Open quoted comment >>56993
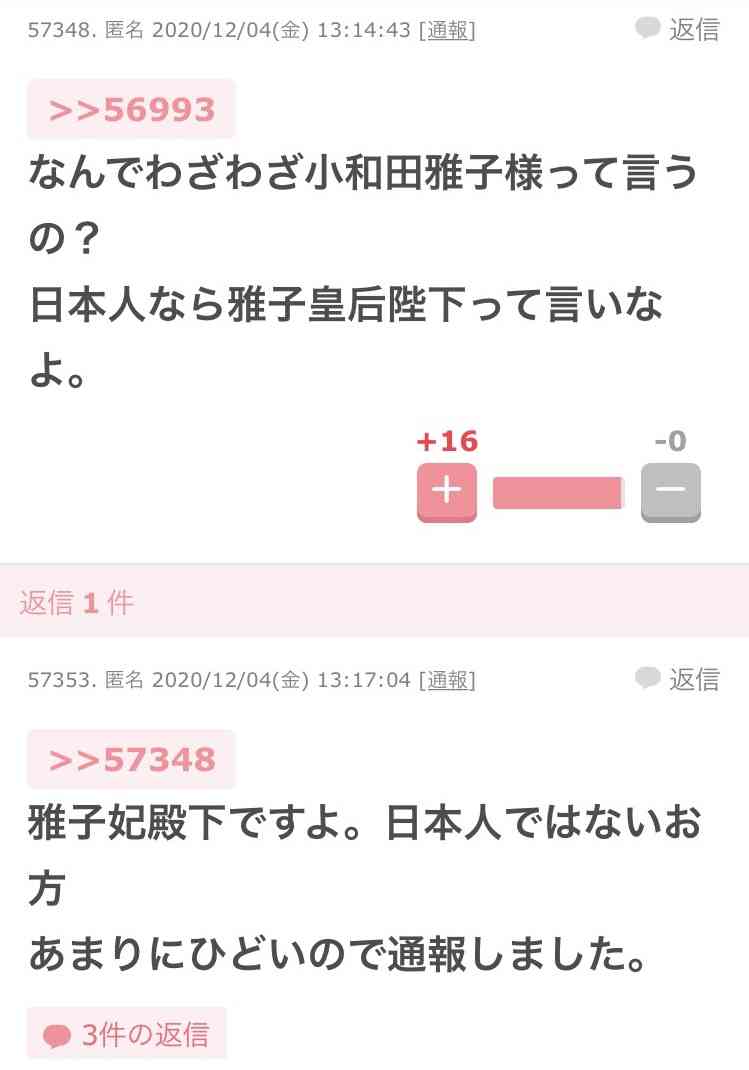Image resolution: width=749 pixels, height=1070 pixels. pyautogui.click(x=131, y=109)
